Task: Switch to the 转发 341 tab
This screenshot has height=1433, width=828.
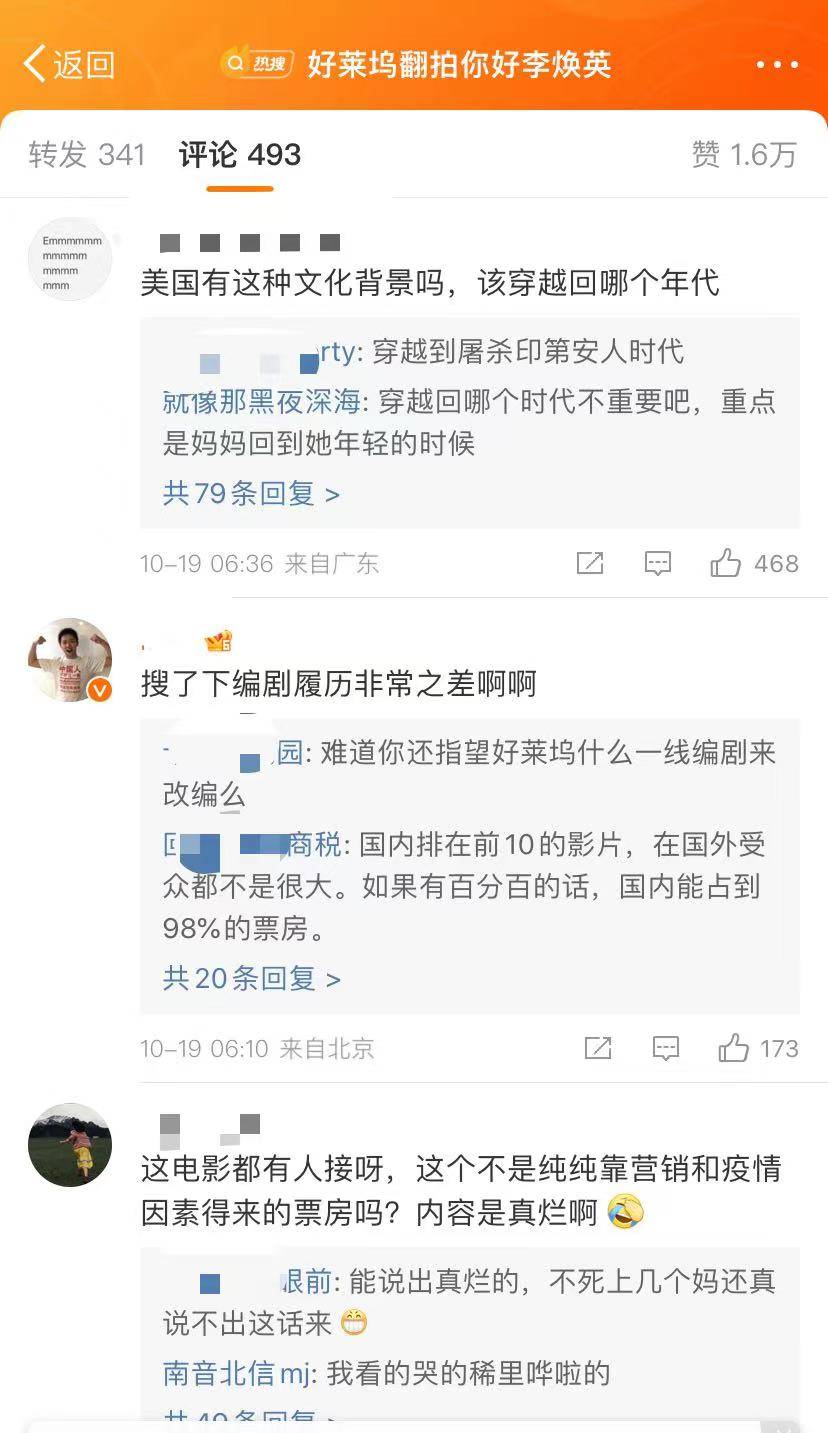Action: coord(87,155)
